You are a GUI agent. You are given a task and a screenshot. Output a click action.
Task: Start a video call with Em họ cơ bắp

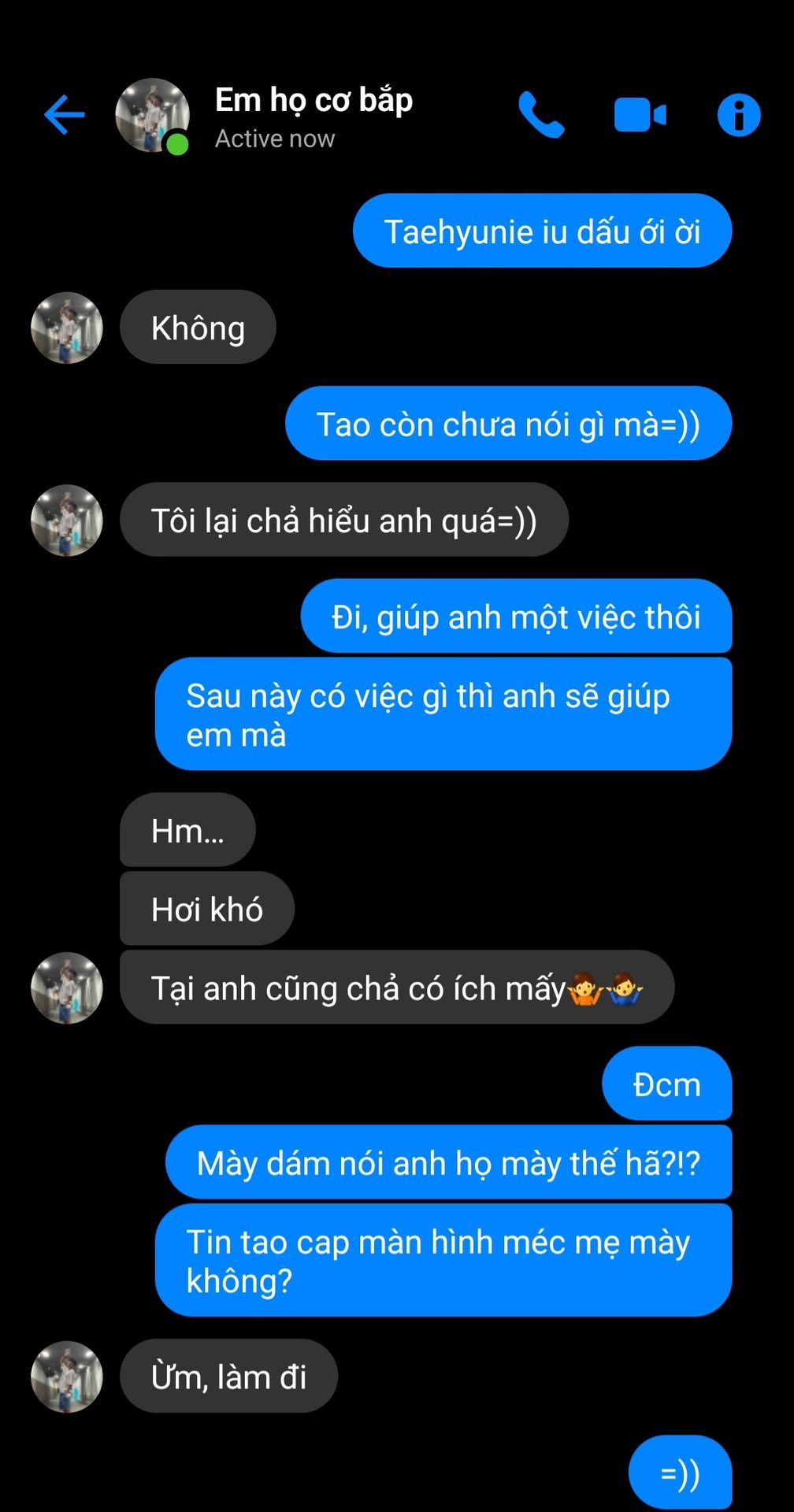(x=640, y=115)
